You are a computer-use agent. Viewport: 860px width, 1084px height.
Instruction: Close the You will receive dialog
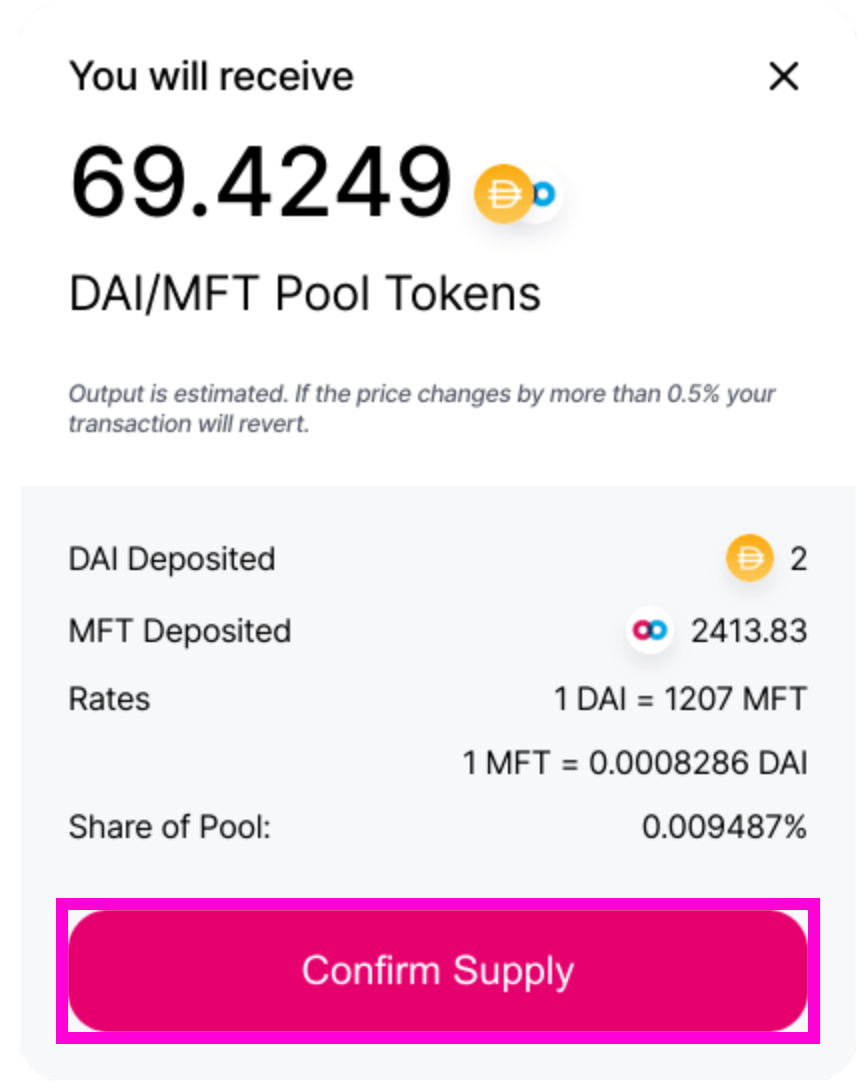783,77
